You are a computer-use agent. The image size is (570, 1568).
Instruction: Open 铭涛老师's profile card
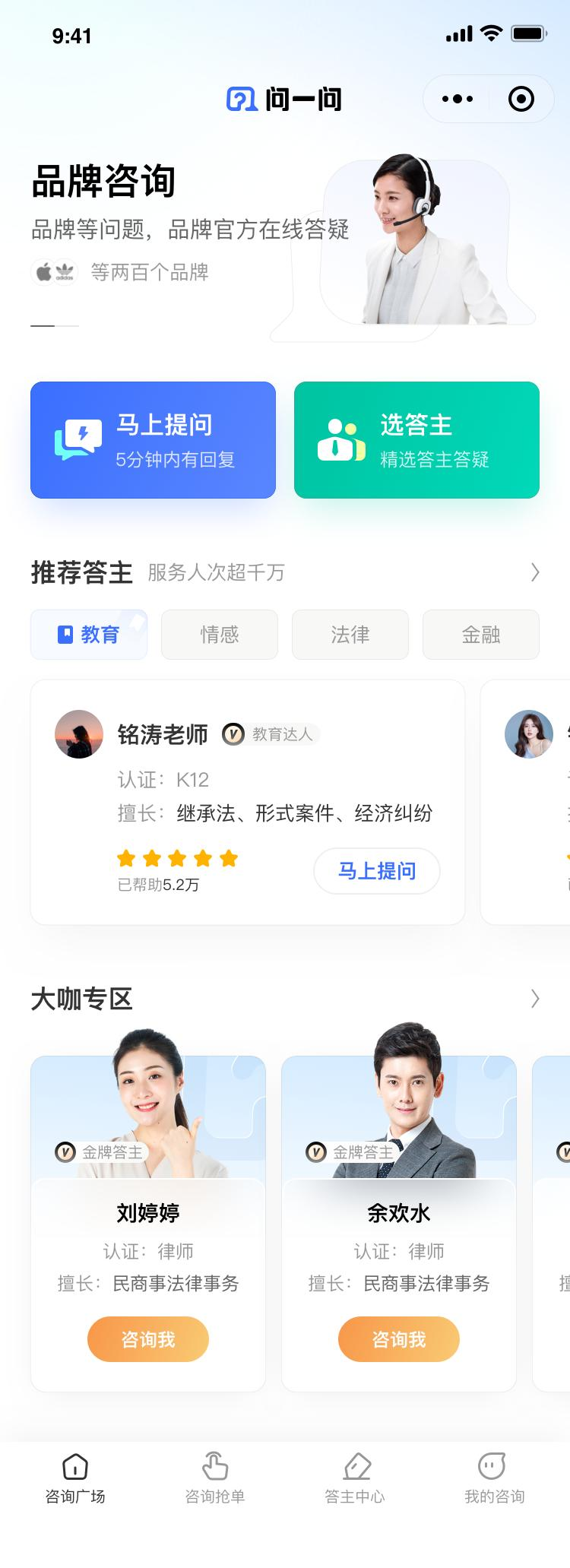pos(248,802)
